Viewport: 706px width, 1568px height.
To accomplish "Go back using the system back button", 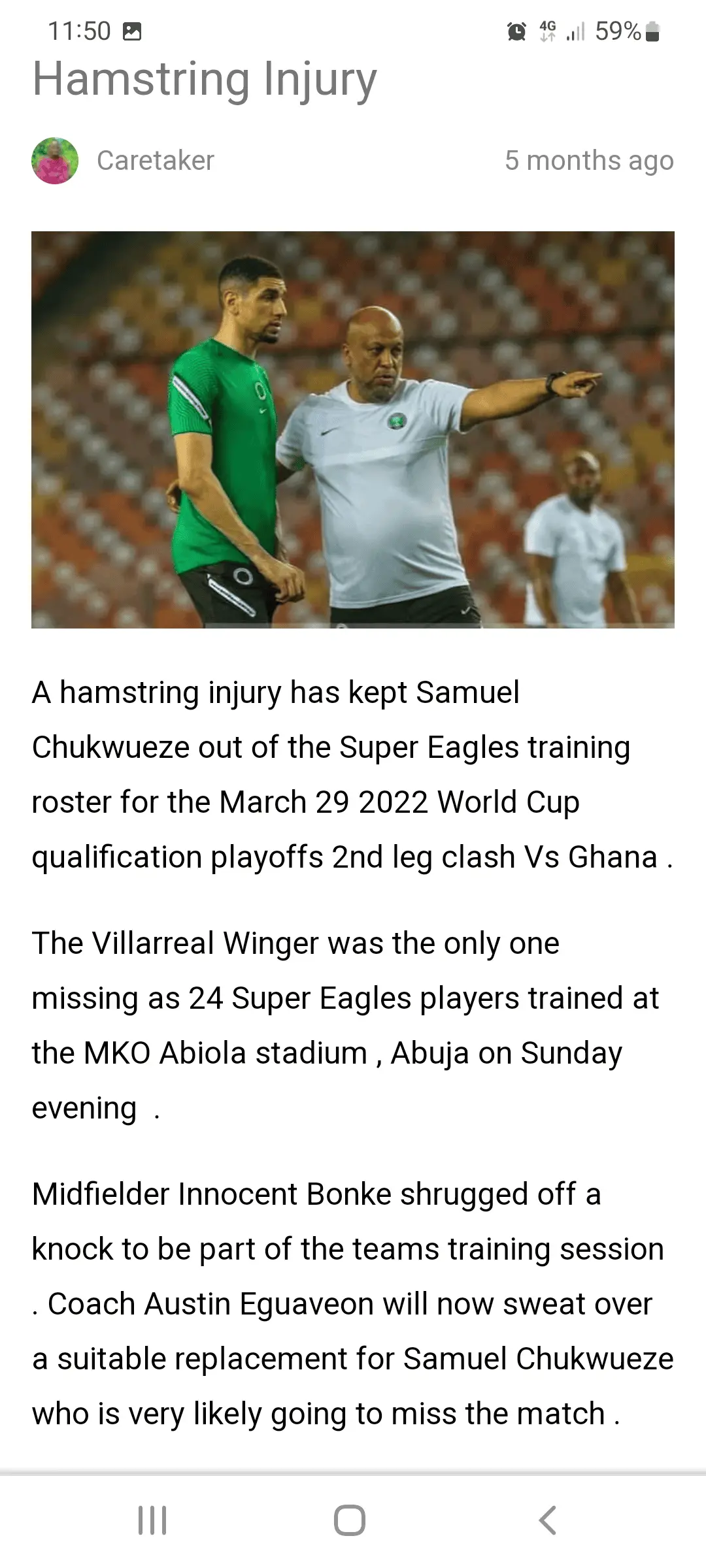I will [x=548, y=1520].
